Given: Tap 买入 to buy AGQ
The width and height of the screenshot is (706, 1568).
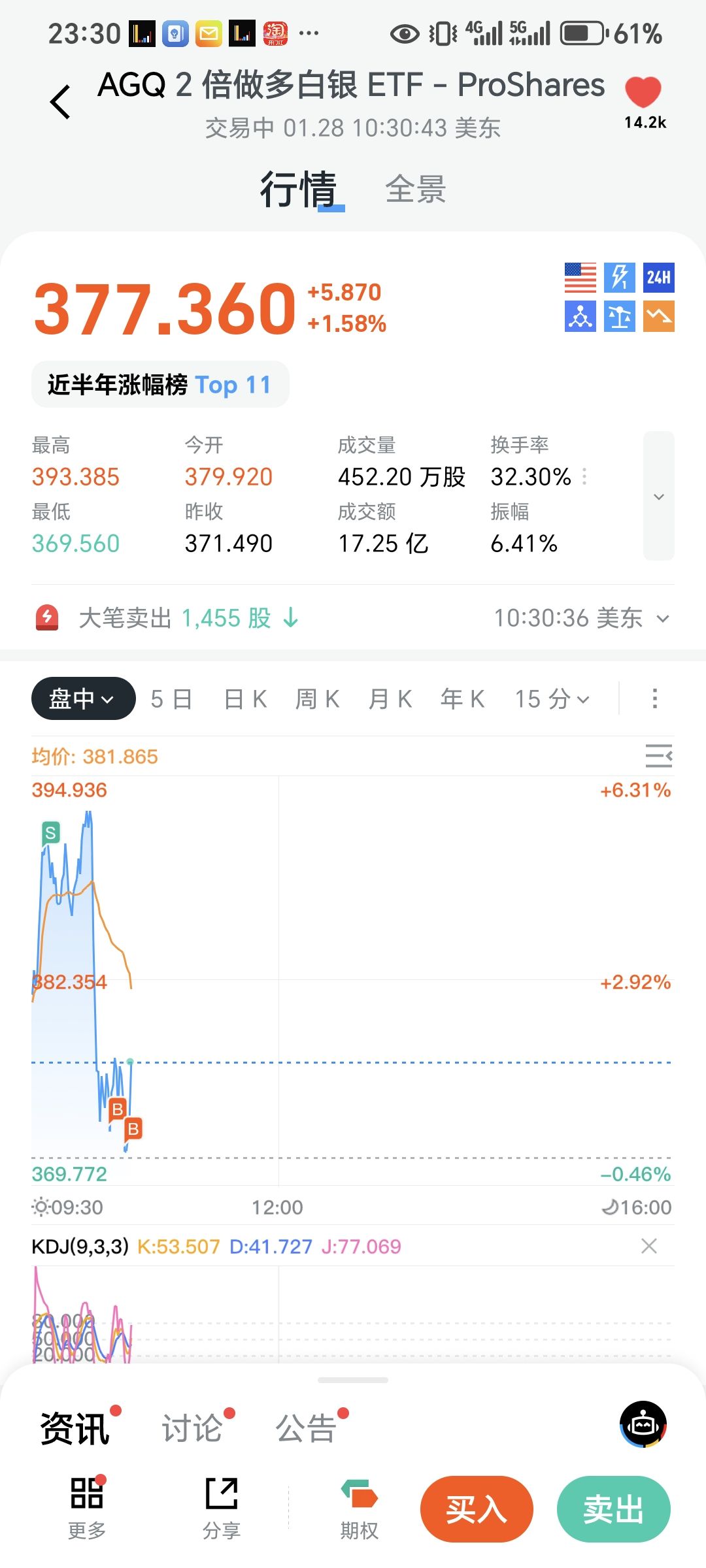Looking at the screenshot, I should (x=477, y=1509).
